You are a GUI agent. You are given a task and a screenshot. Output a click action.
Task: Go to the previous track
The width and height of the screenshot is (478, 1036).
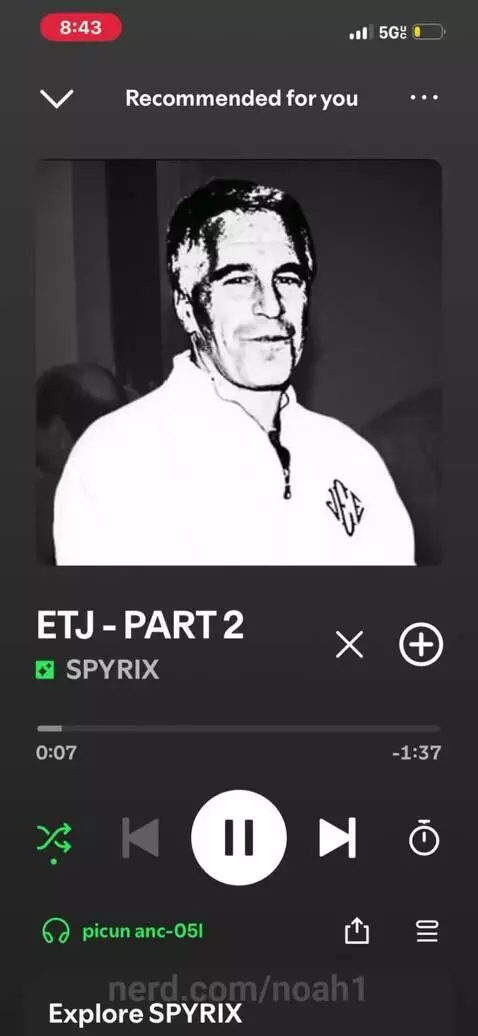pos(140,837)
